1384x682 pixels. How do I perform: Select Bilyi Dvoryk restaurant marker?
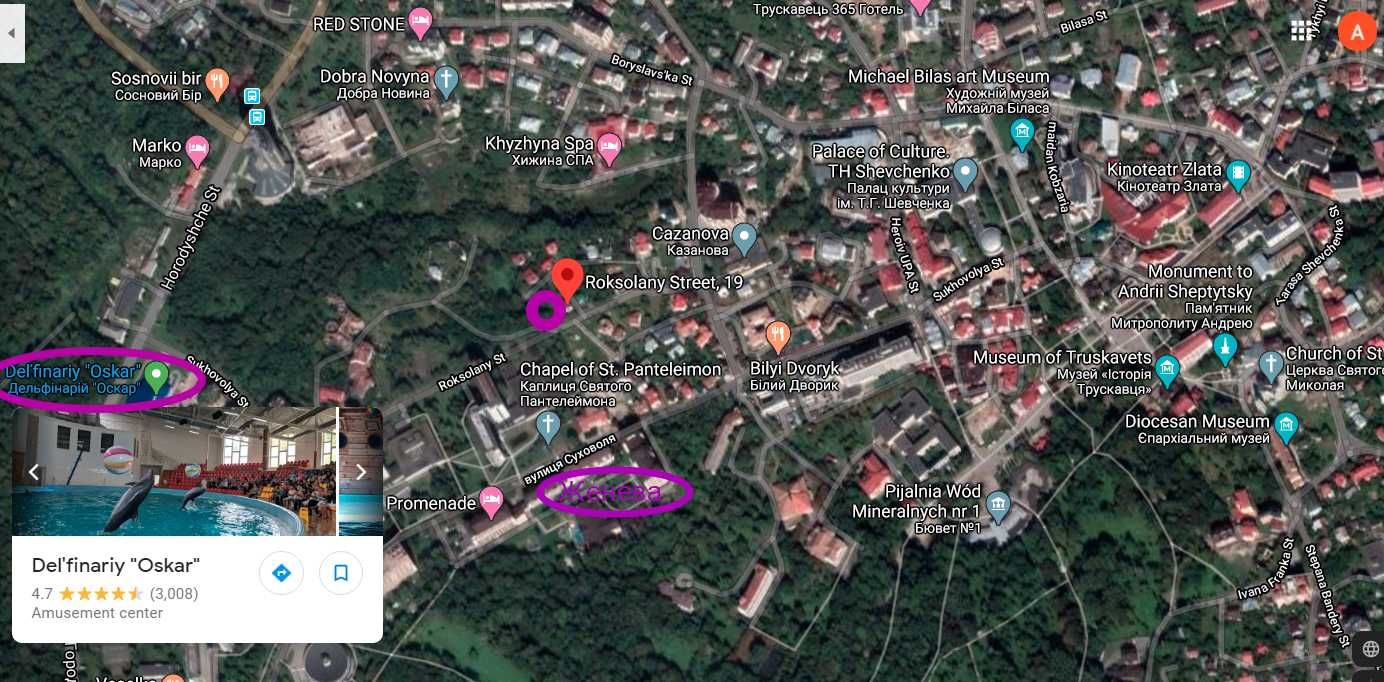point(778,335)
